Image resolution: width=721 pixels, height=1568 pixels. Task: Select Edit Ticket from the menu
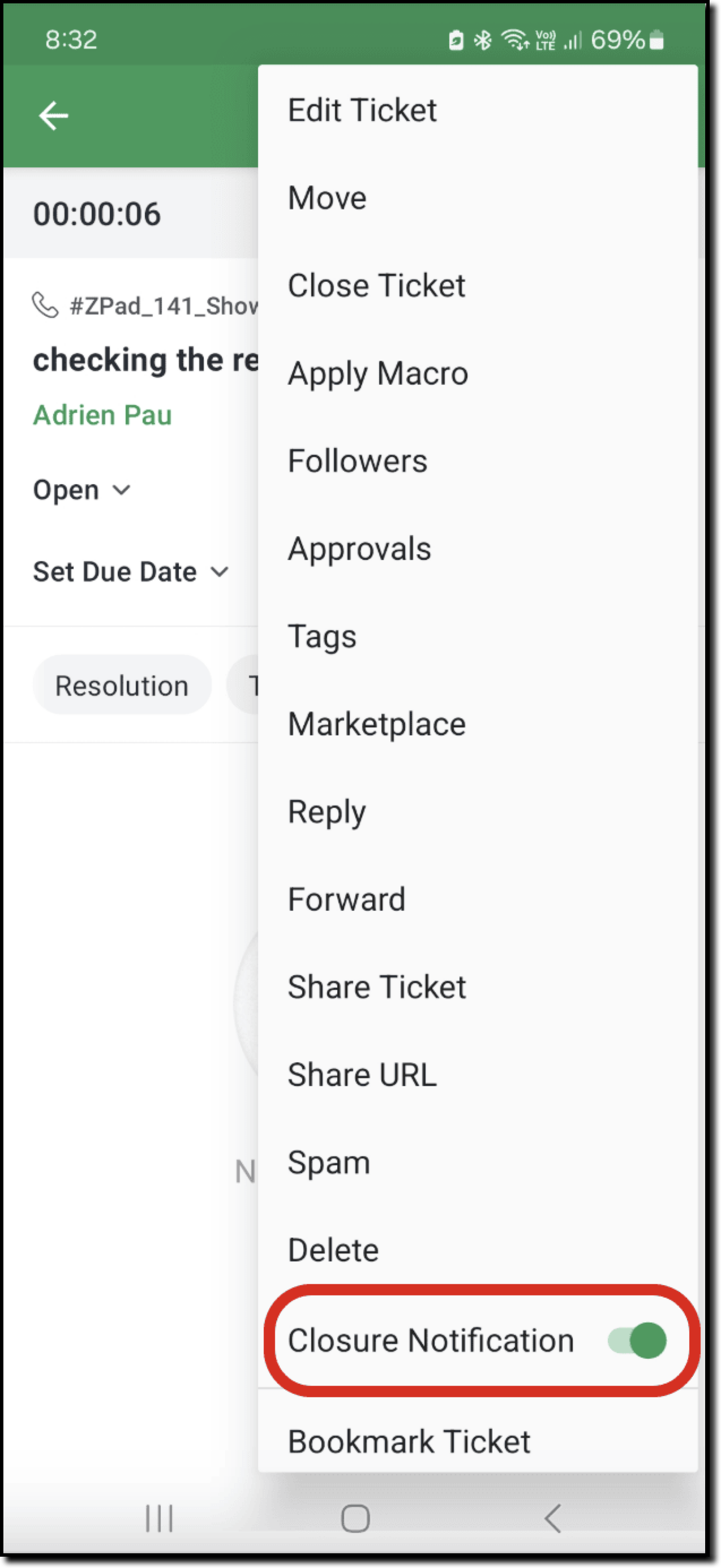pyautogui.click(x=478, y=110)
